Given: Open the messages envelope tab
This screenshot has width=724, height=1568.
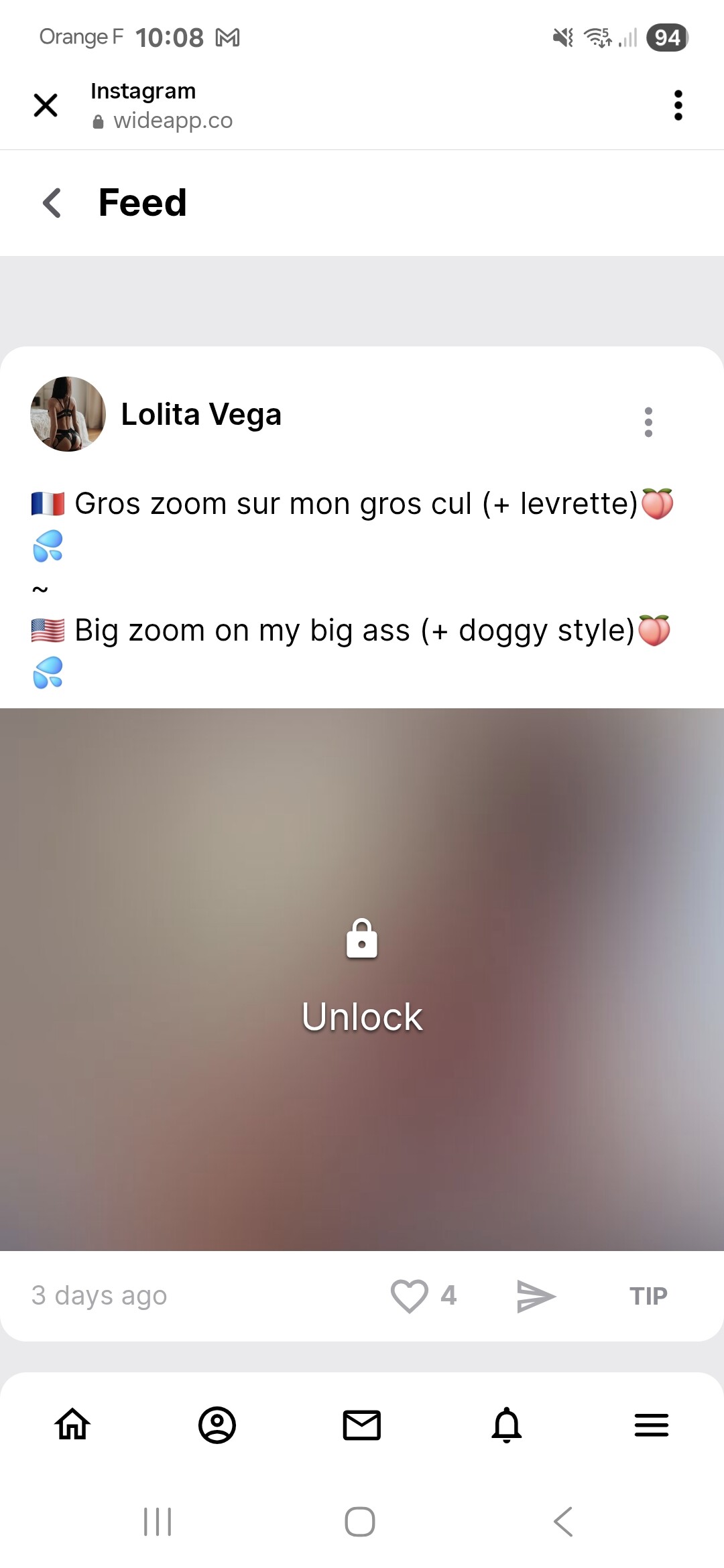Looking at the screenshot, I should coord(362,1425).
